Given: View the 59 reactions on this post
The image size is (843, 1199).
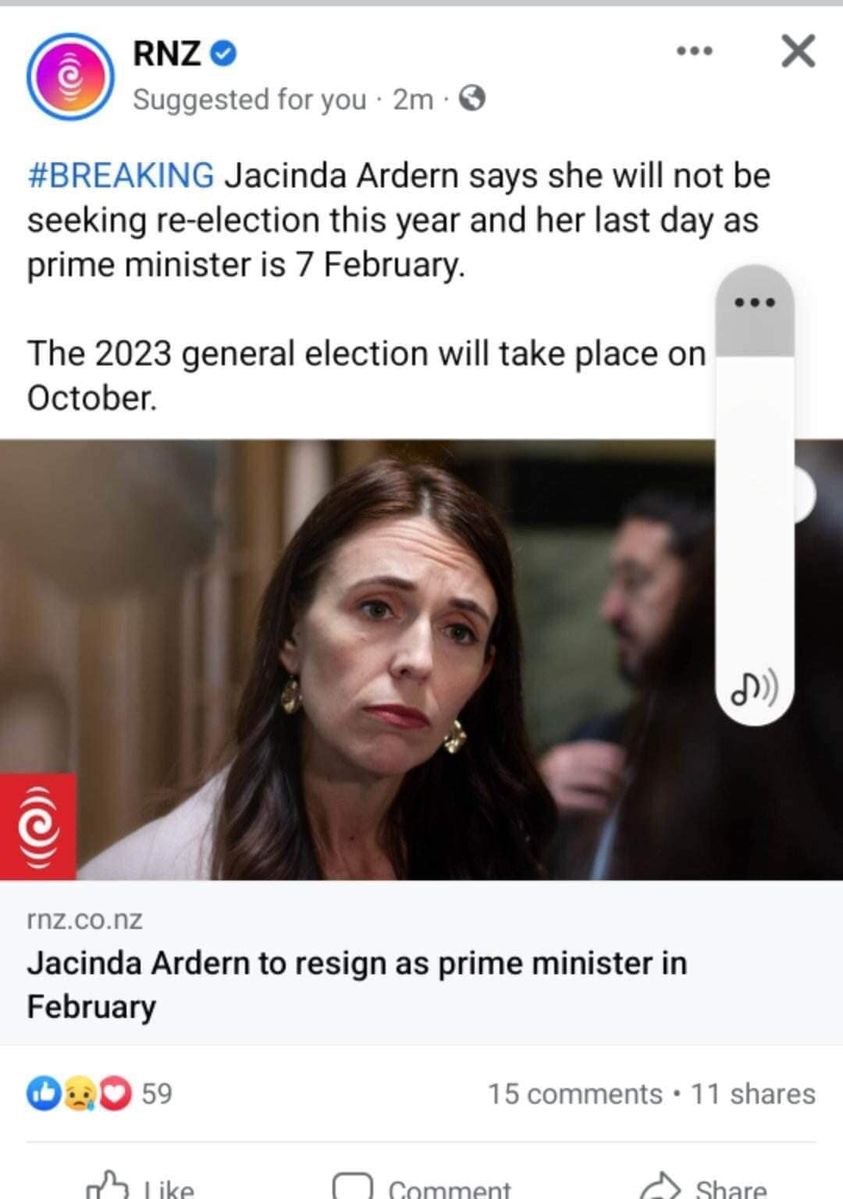Looking at the screenshot, I should tap(100, 1094).
